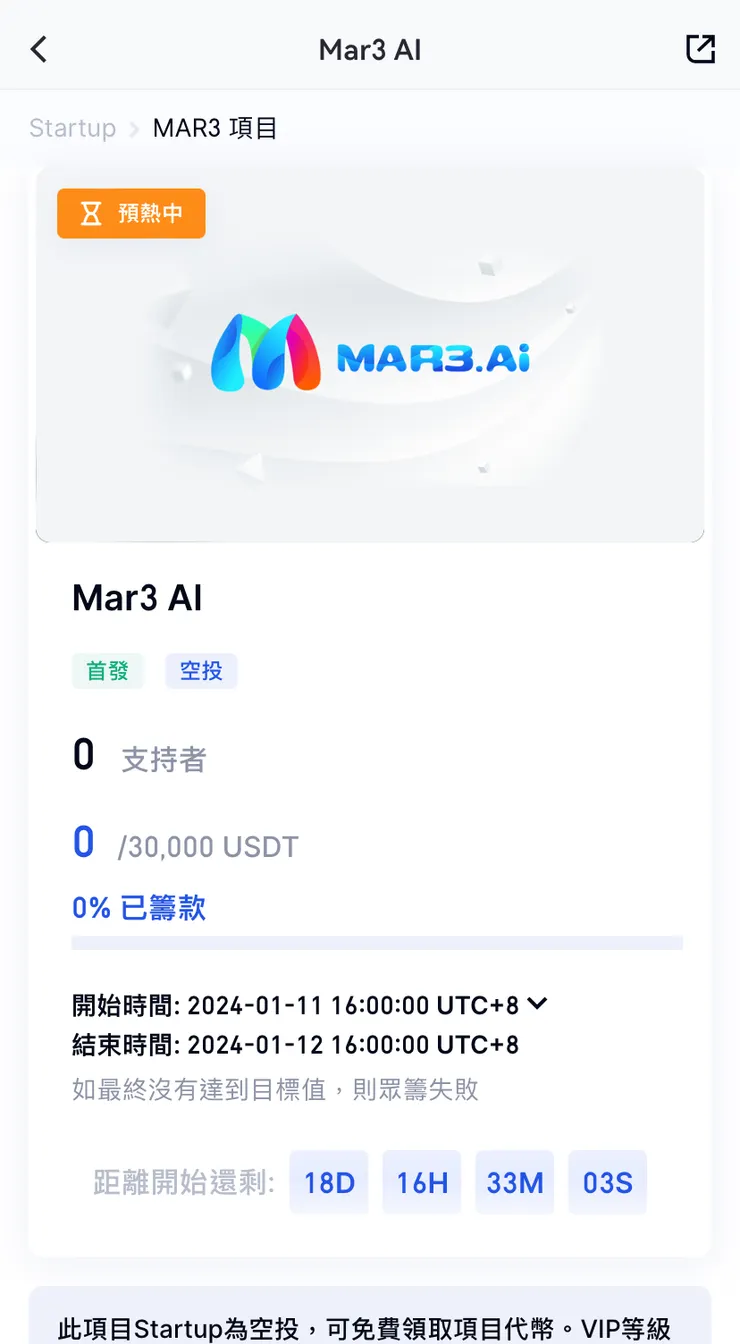The width and height of the screenshot is (740, 1344).
Task: Click the hourglass icon in the 預熱中 badge
Action: pyautogui.click(x=90, y=213)
